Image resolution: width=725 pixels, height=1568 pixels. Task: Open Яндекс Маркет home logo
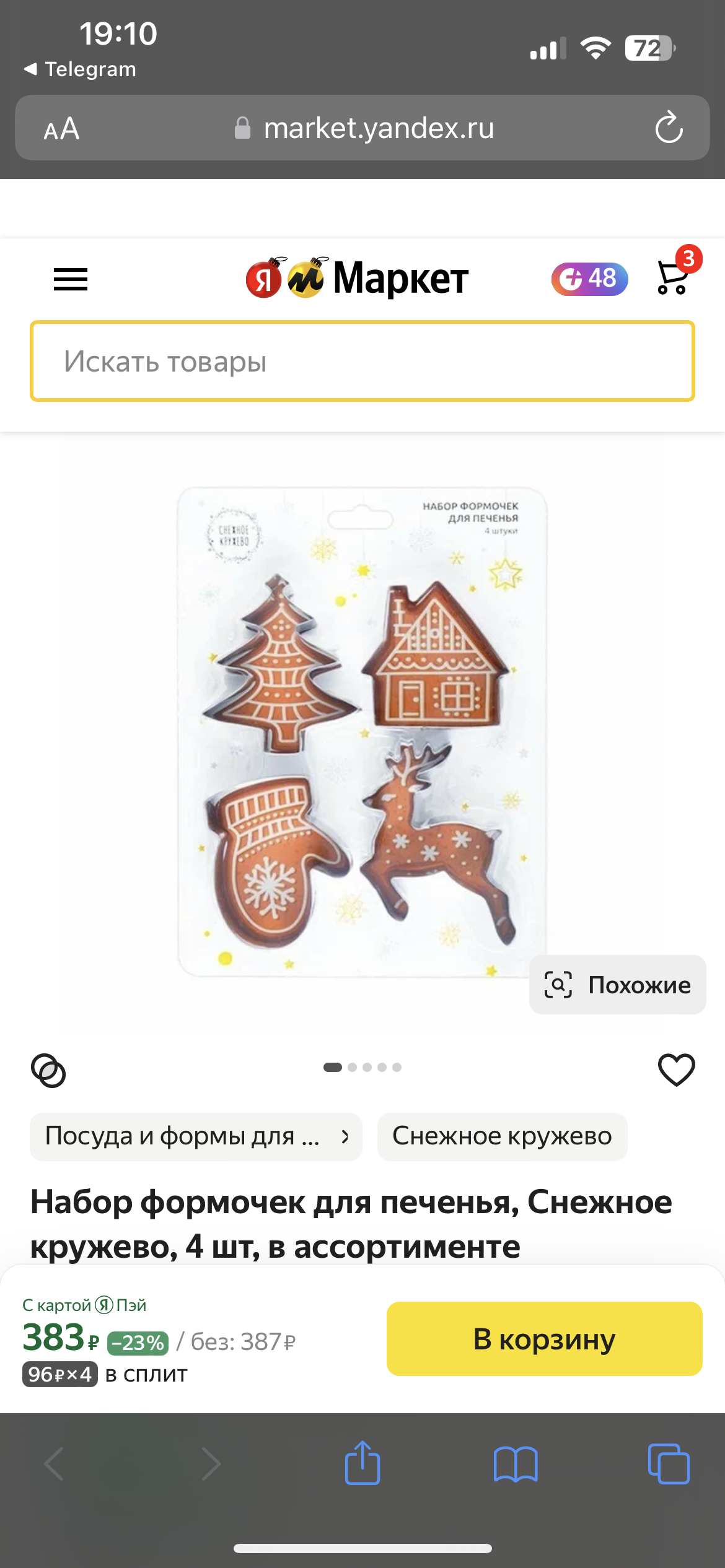[358, 278]
